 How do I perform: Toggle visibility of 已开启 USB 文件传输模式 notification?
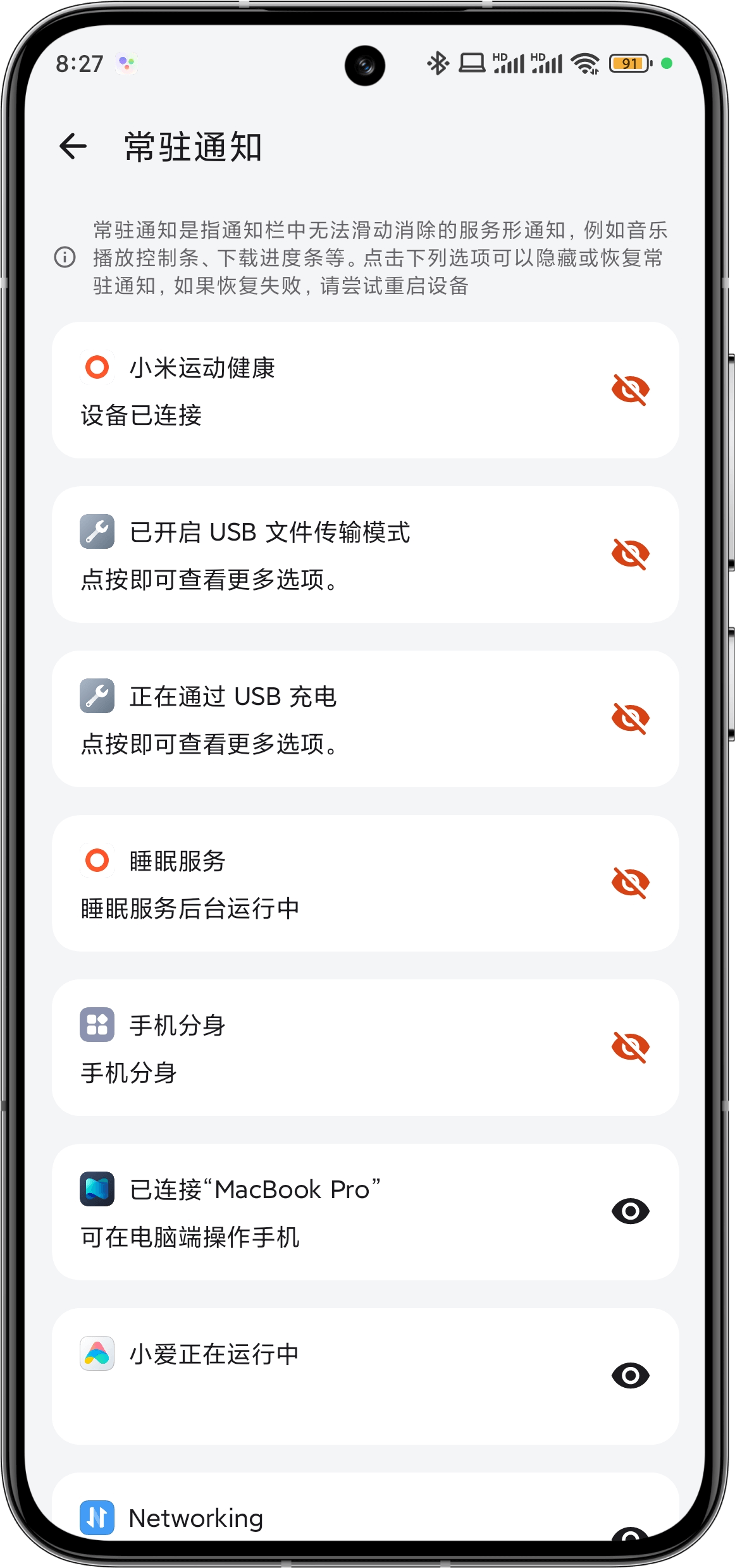point(630,554)
